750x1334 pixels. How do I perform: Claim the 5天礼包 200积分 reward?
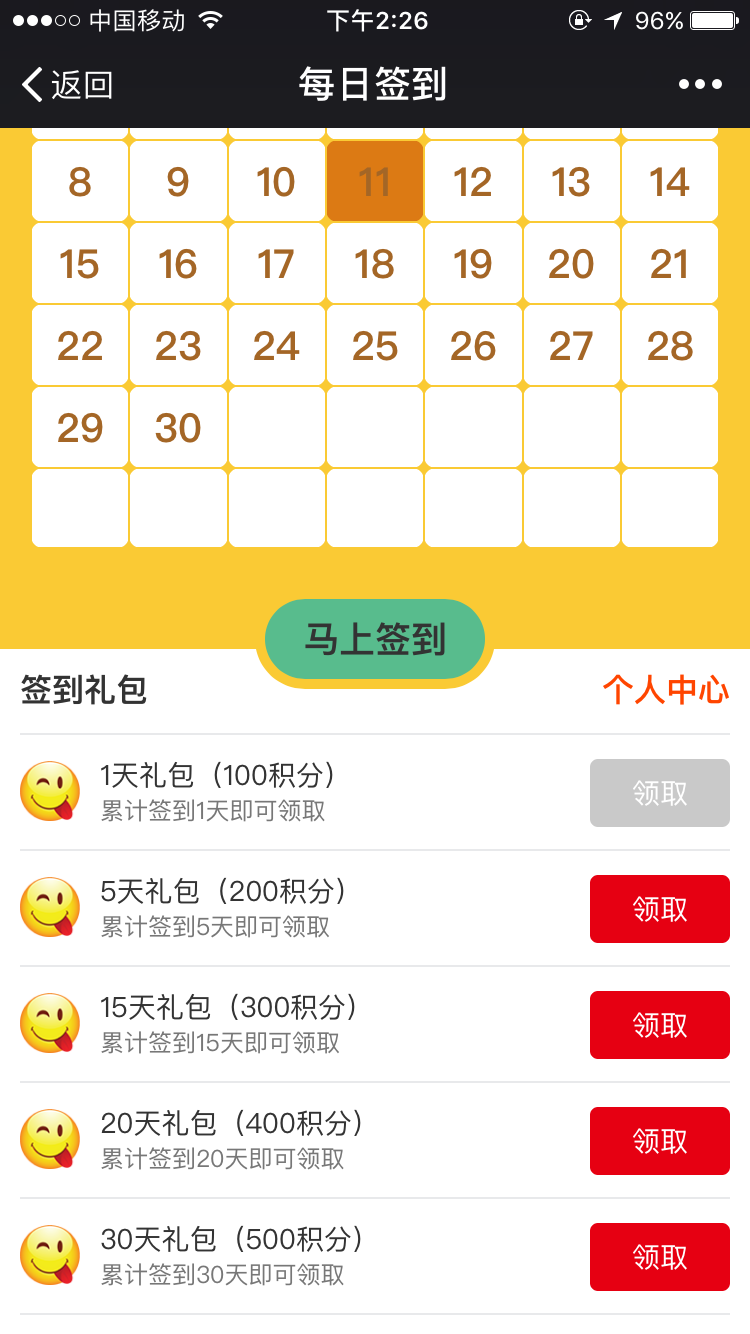tap(660, 909)
